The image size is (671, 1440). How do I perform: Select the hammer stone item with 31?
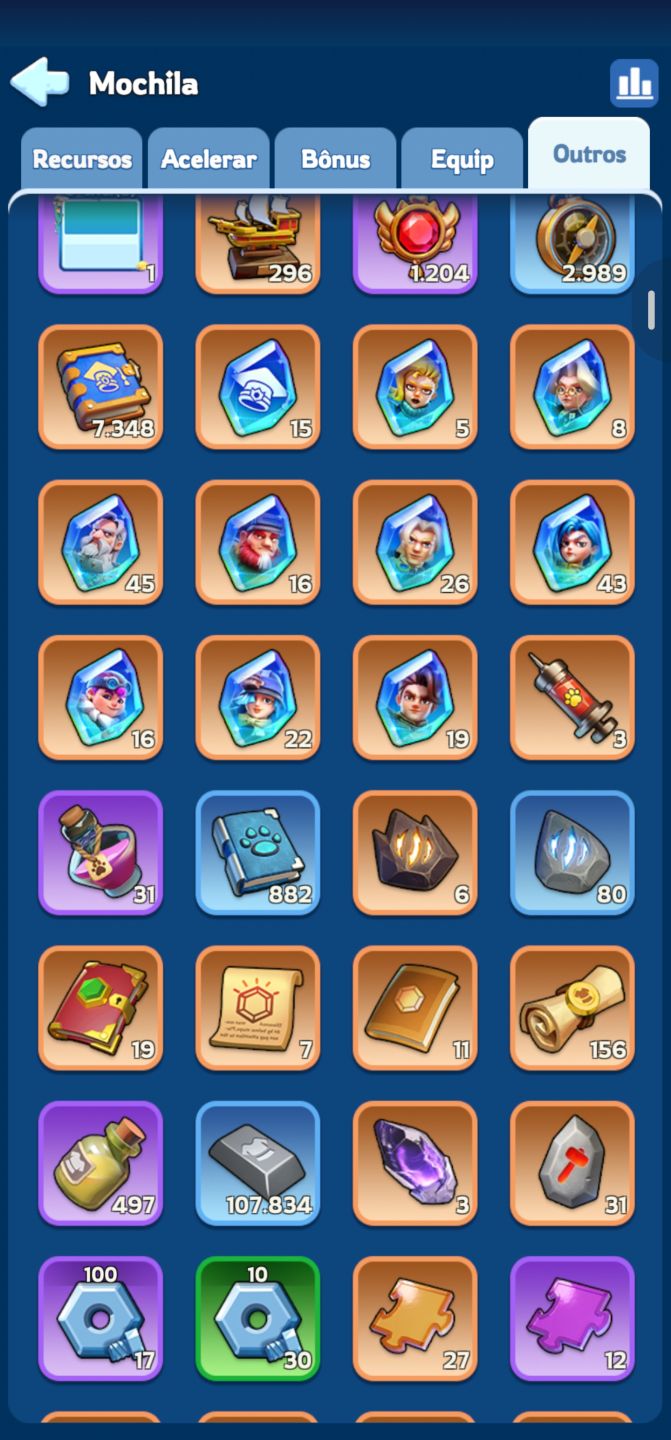tap(572, 1164)
